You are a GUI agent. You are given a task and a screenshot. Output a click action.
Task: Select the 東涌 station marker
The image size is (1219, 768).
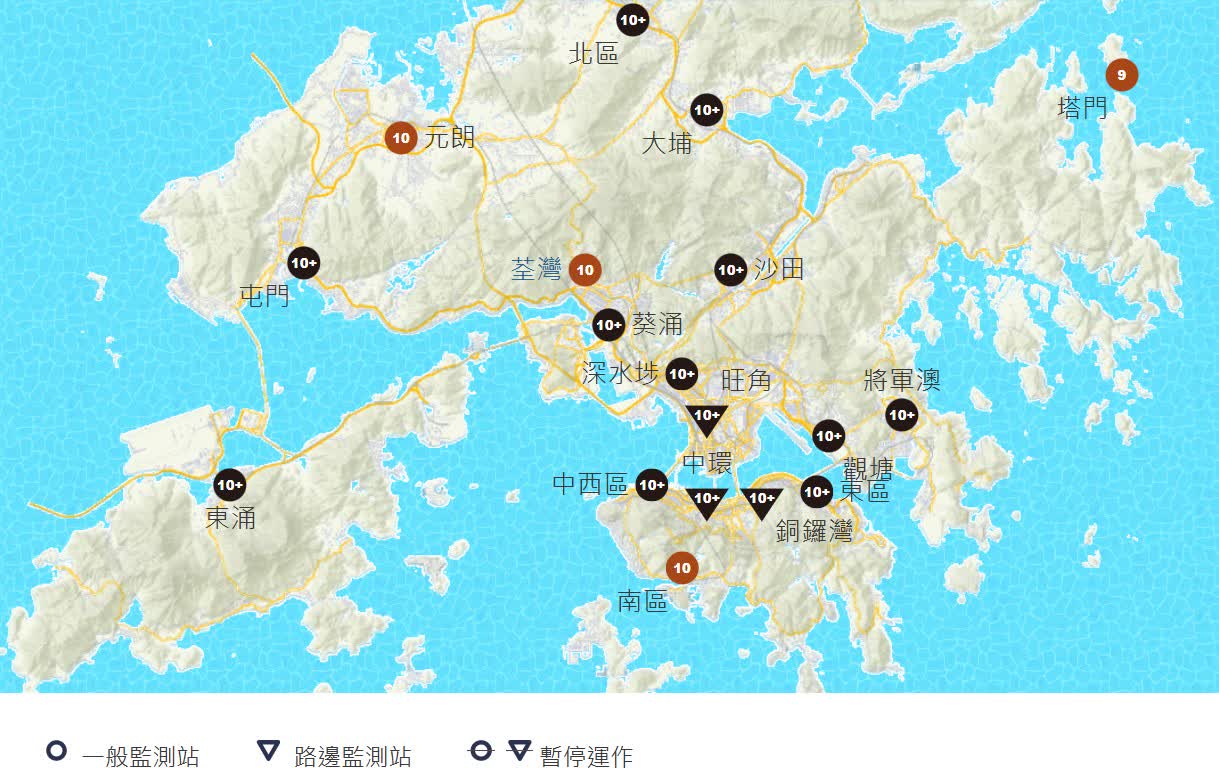[230, 485]
